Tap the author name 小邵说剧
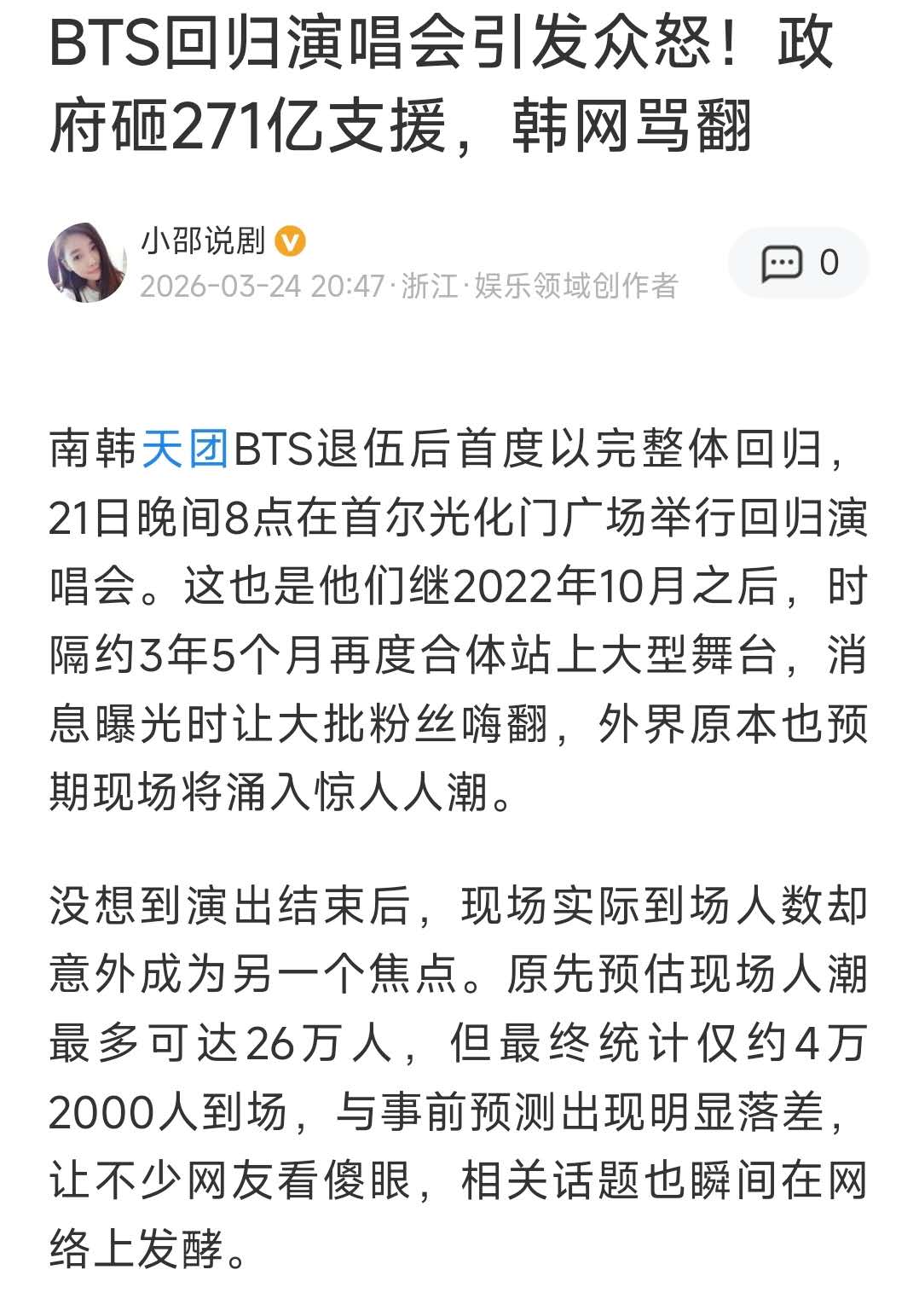 (203, 241)
